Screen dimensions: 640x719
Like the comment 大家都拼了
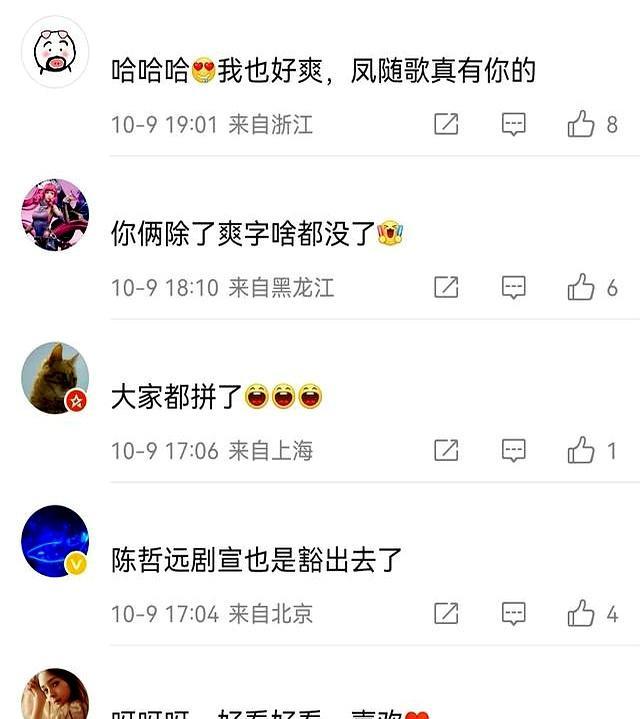click(x=581, y=451)
